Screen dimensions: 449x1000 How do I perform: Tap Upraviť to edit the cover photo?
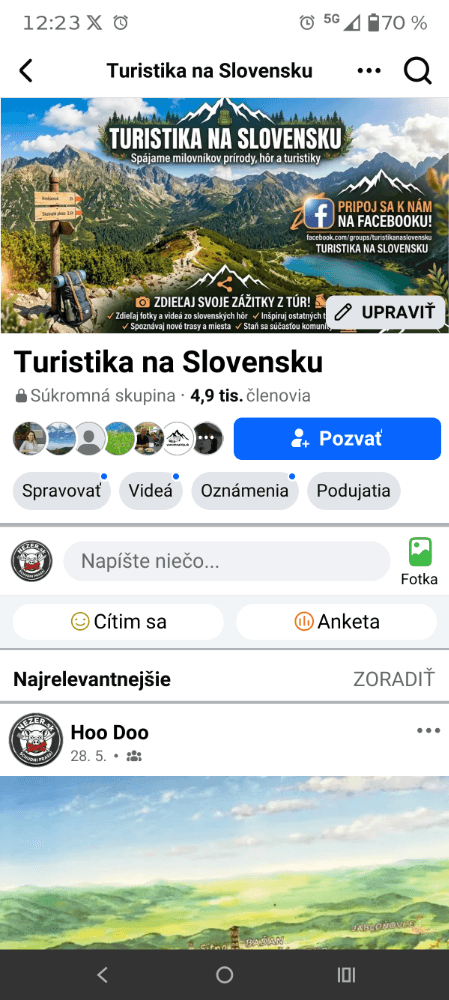385,312
